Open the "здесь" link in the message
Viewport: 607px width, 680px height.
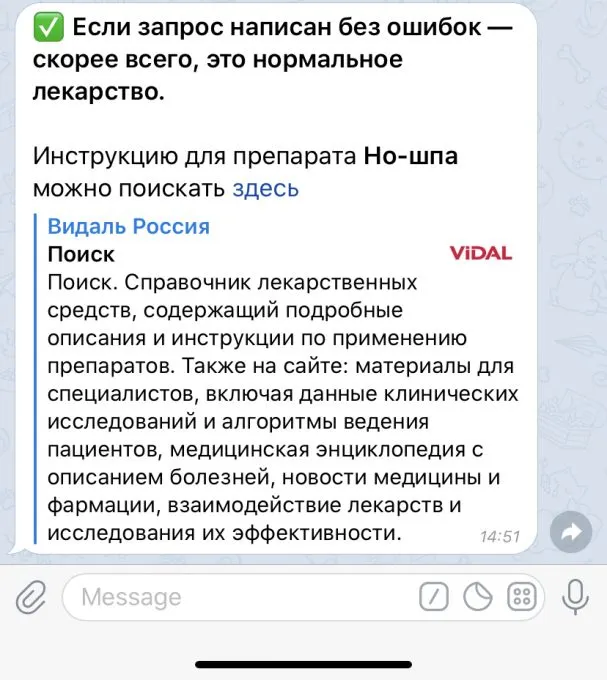pos(265,188)
